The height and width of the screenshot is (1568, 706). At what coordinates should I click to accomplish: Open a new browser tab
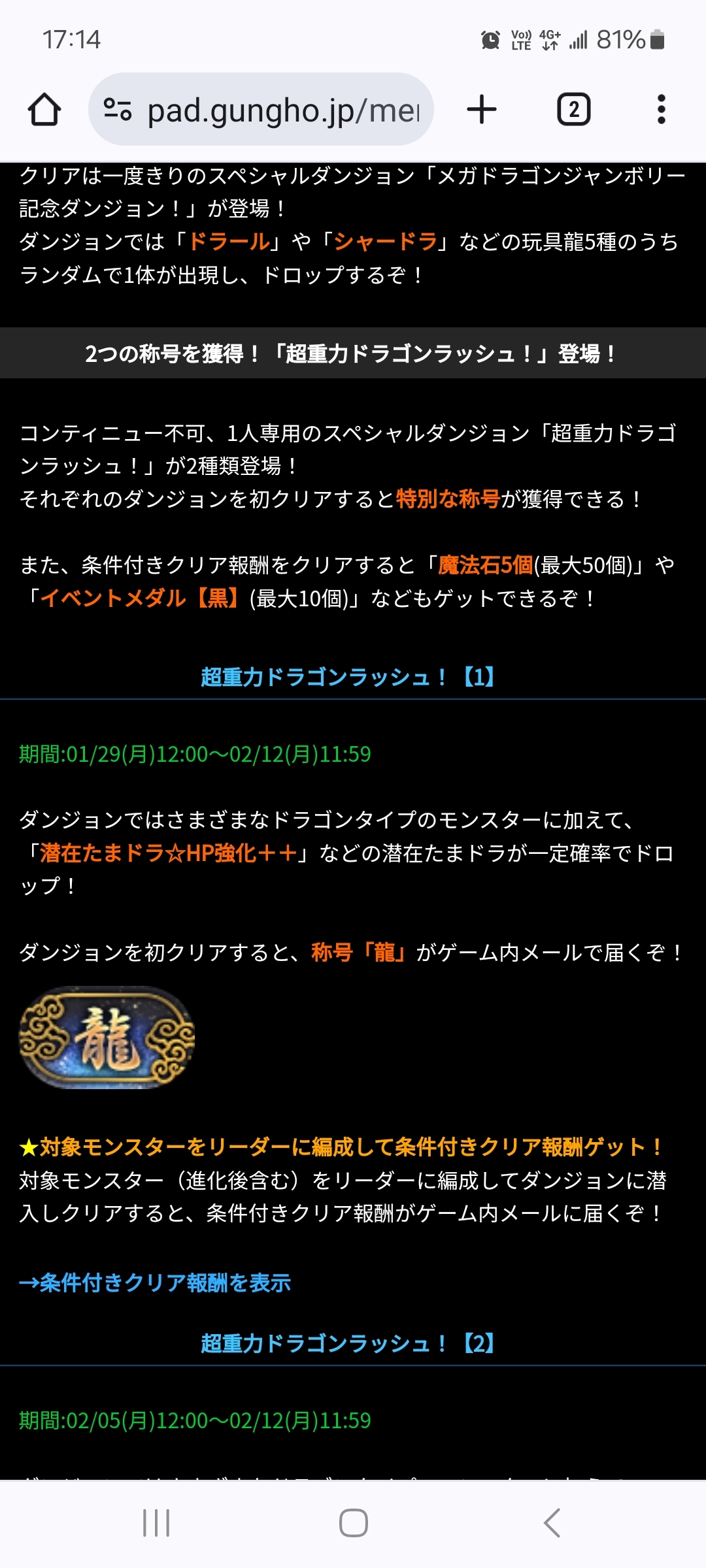(482, 109)
